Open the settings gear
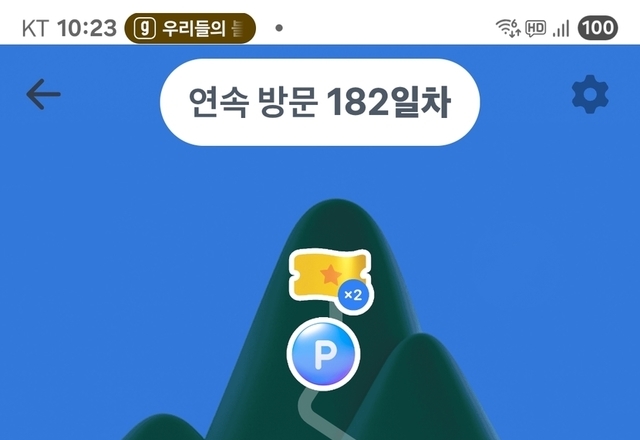640x440 pixels. tap(589, 95)
